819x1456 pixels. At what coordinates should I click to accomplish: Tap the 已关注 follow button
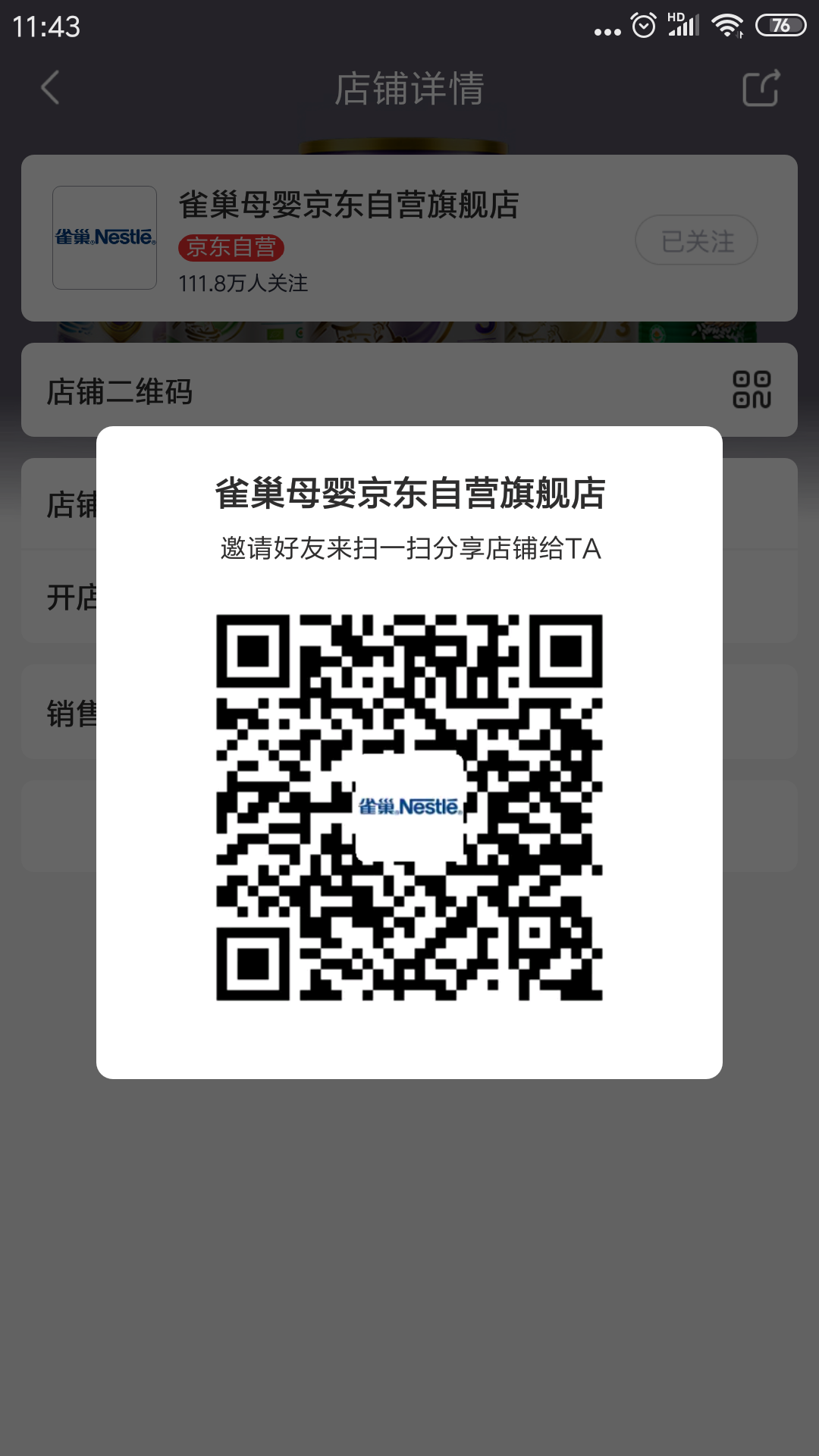pos(696,240)
